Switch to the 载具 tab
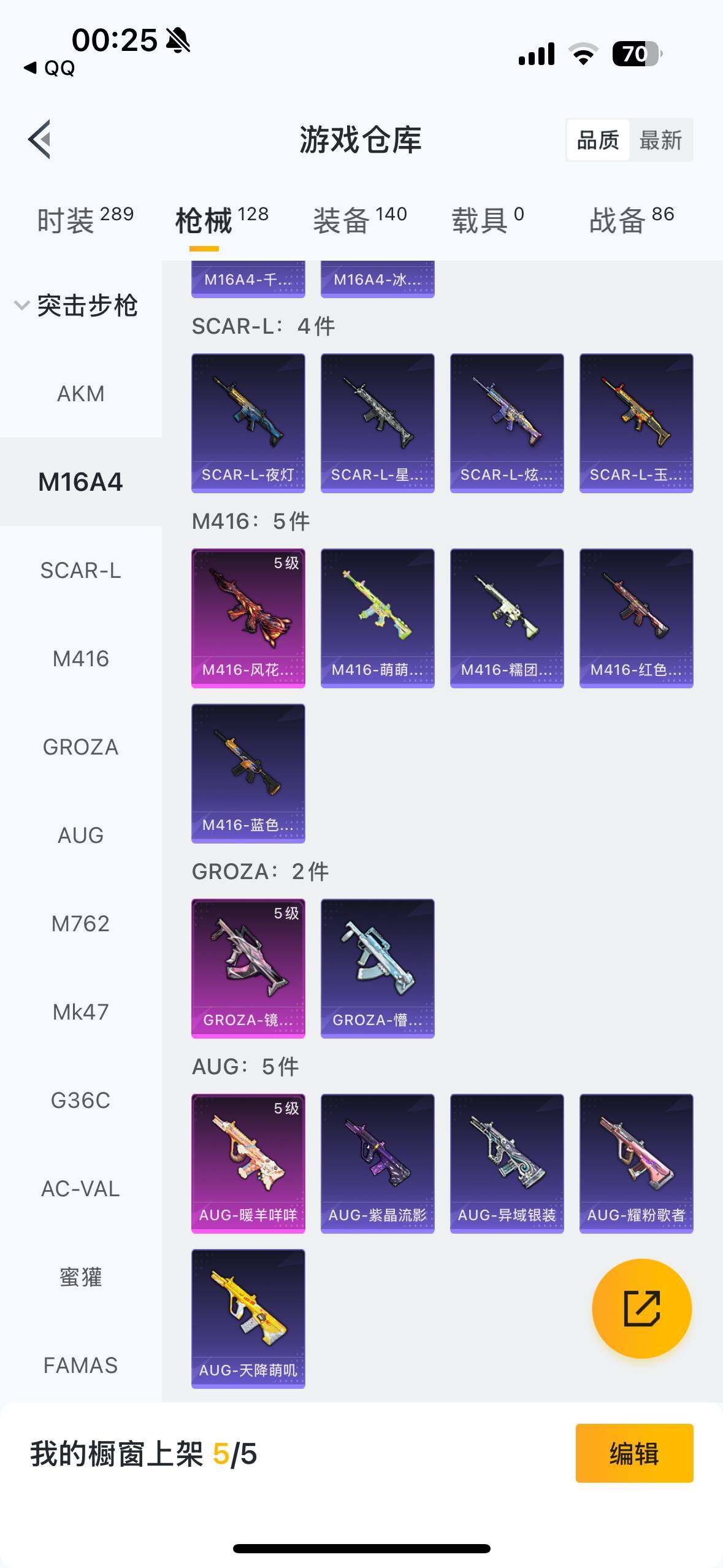The image size is (723, 1568). pos(488,220)
